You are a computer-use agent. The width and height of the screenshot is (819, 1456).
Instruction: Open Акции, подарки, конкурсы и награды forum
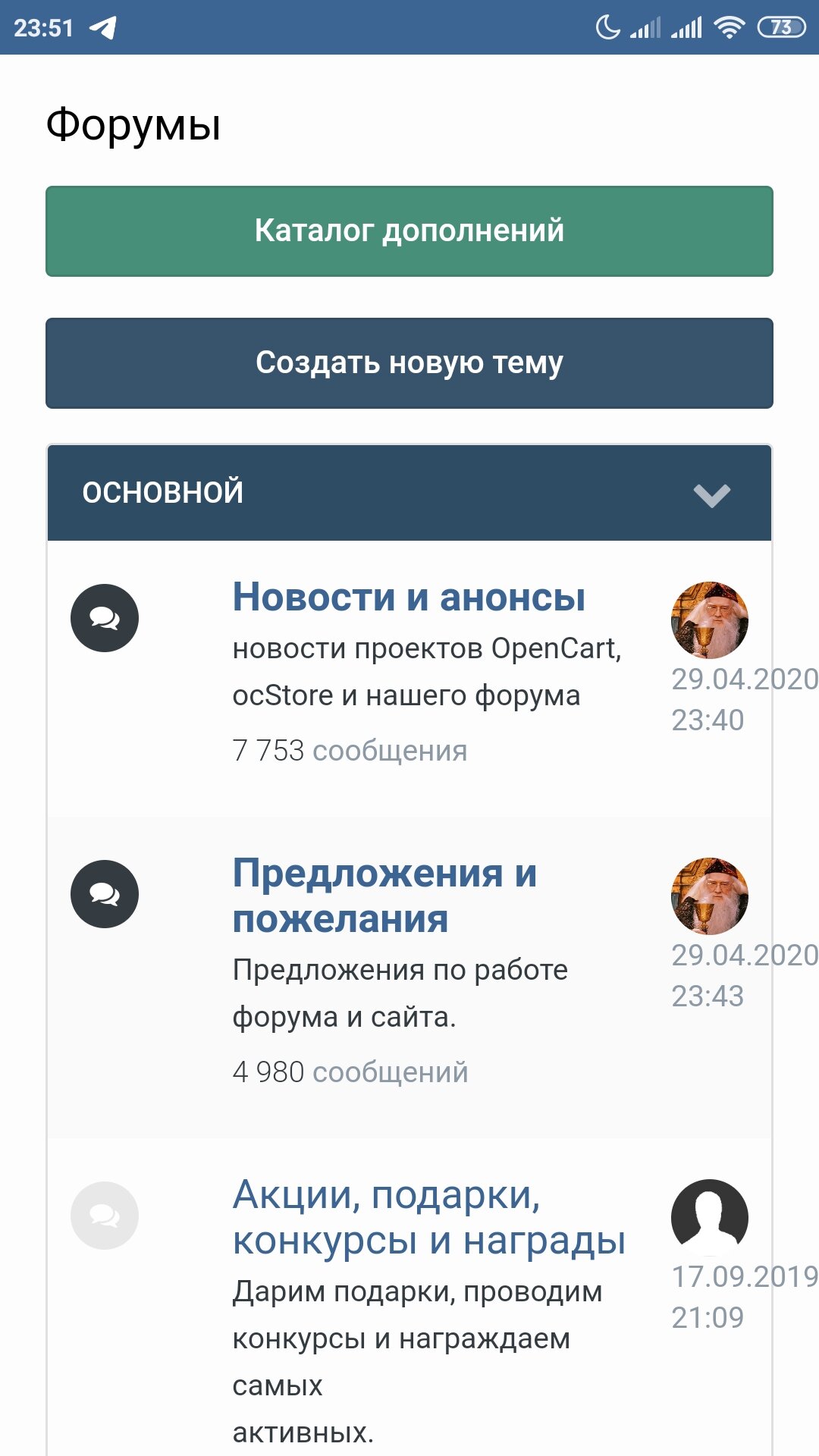(428, 1217)
